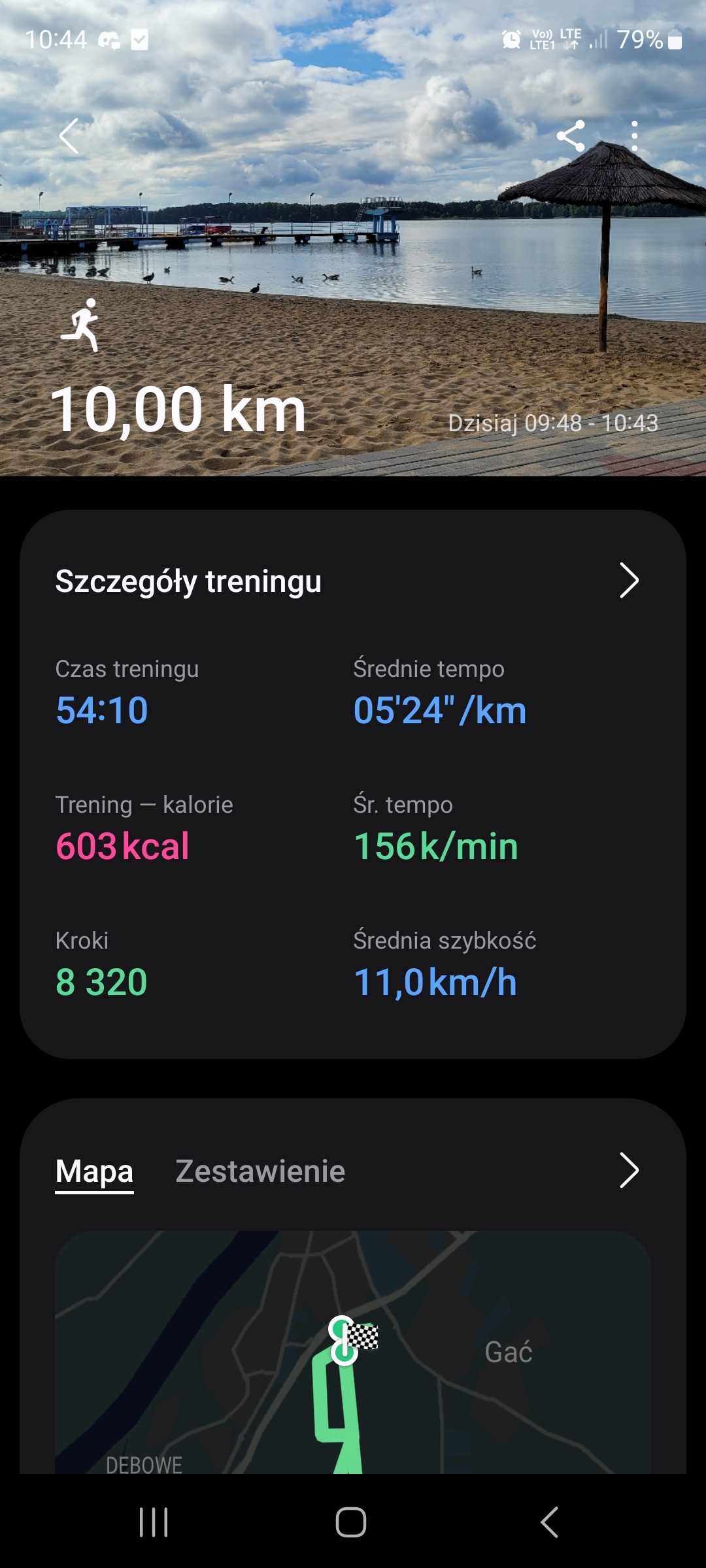Open Szczegóły treningu details
706x1568 pixels.
click(628, 580)
